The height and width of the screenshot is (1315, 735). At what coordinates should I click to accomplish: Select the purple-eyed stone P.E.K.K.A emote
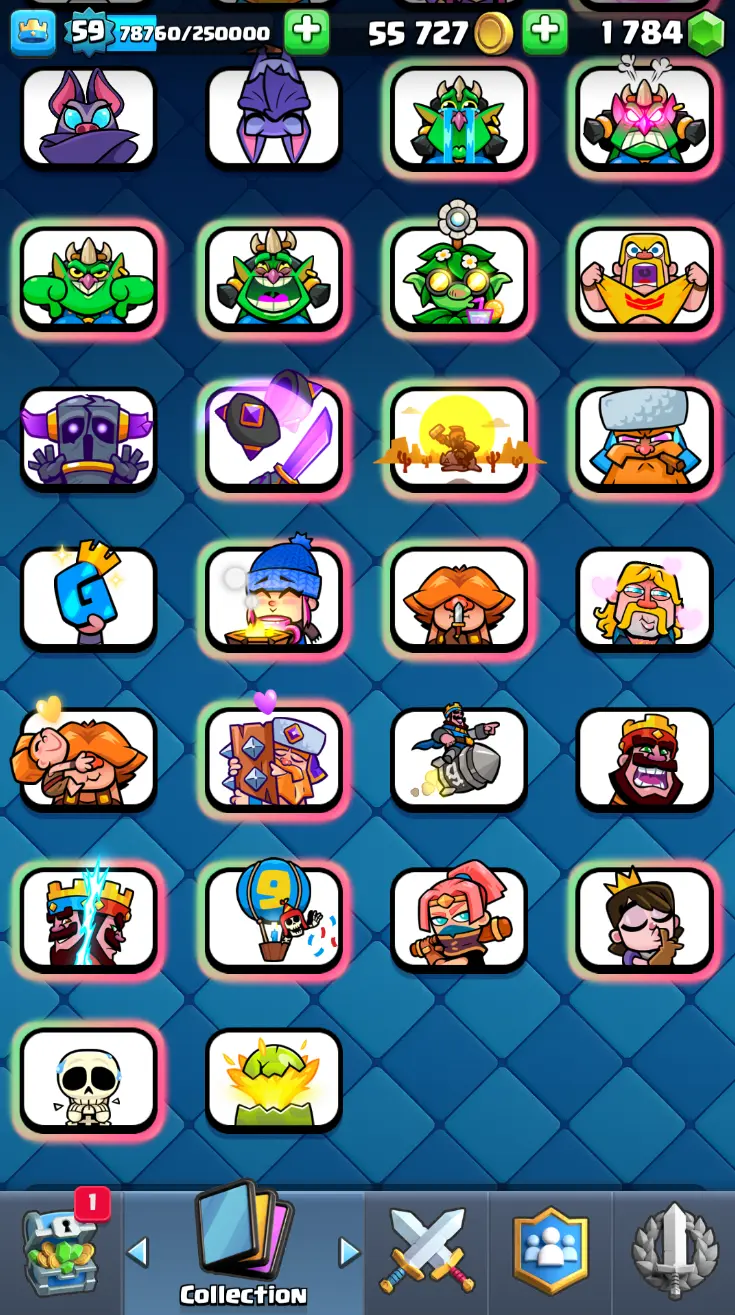tap(89, 438)
